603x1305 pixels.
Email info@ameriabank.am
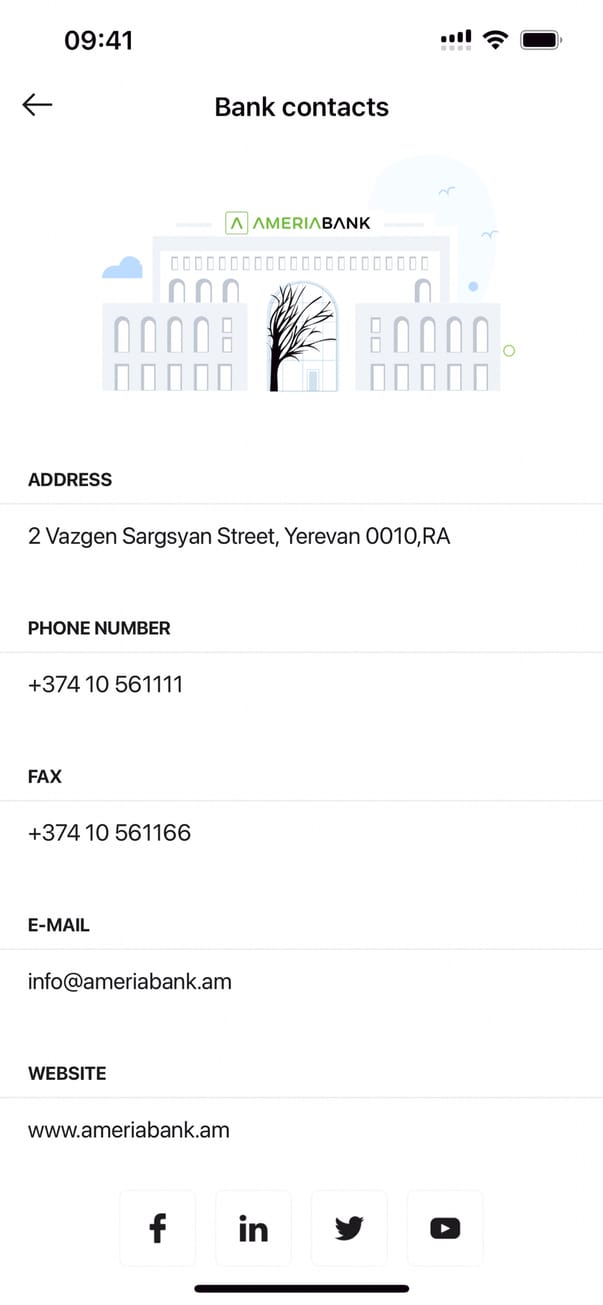coord(130,982)
